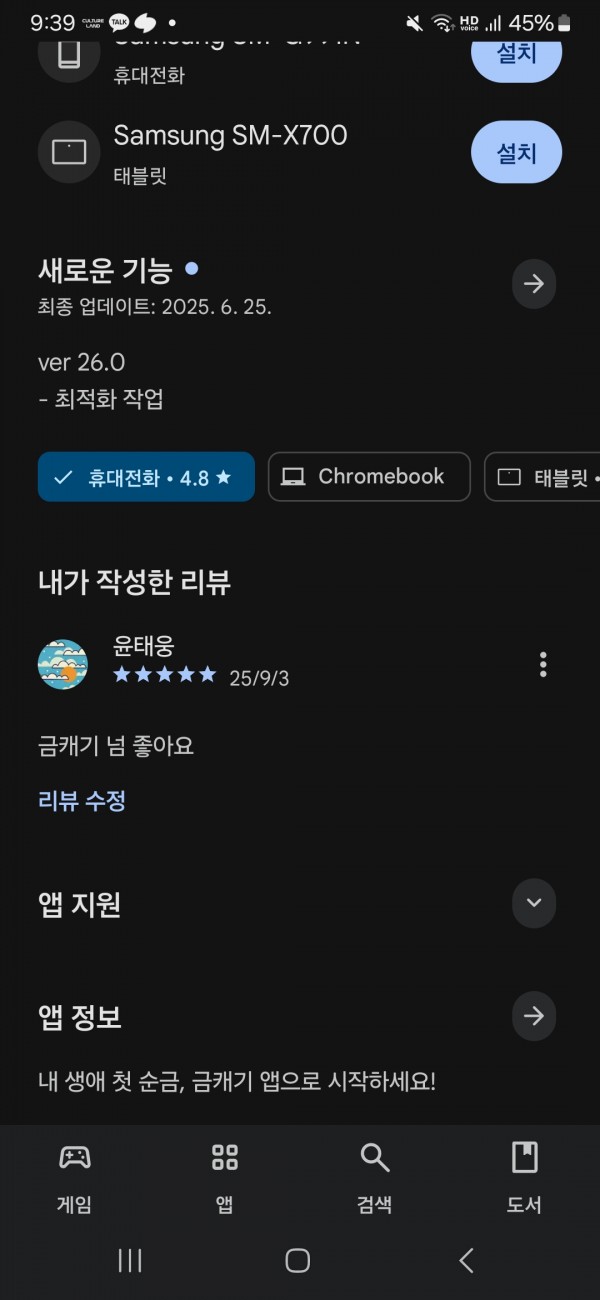The height and width of the screenshot is (1300, 600).
Task: Select the Chromebook ratings chip
Action: 369,477
